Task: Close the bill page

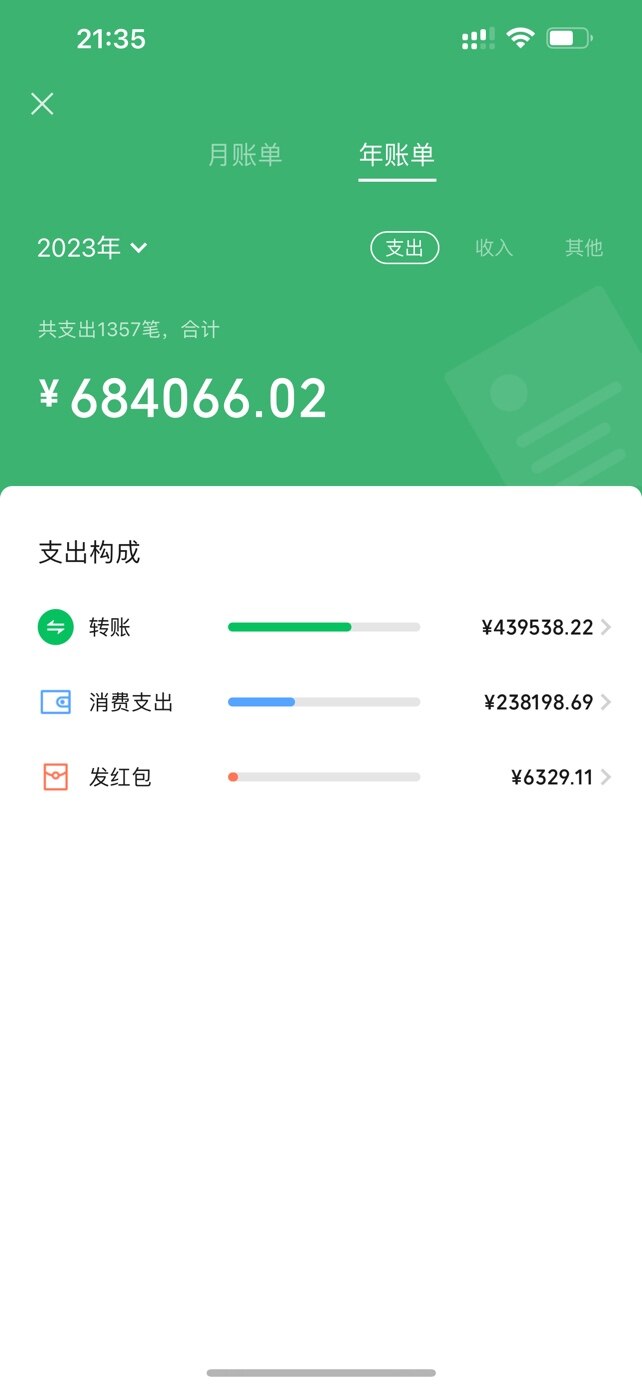Action: (42, 104)
